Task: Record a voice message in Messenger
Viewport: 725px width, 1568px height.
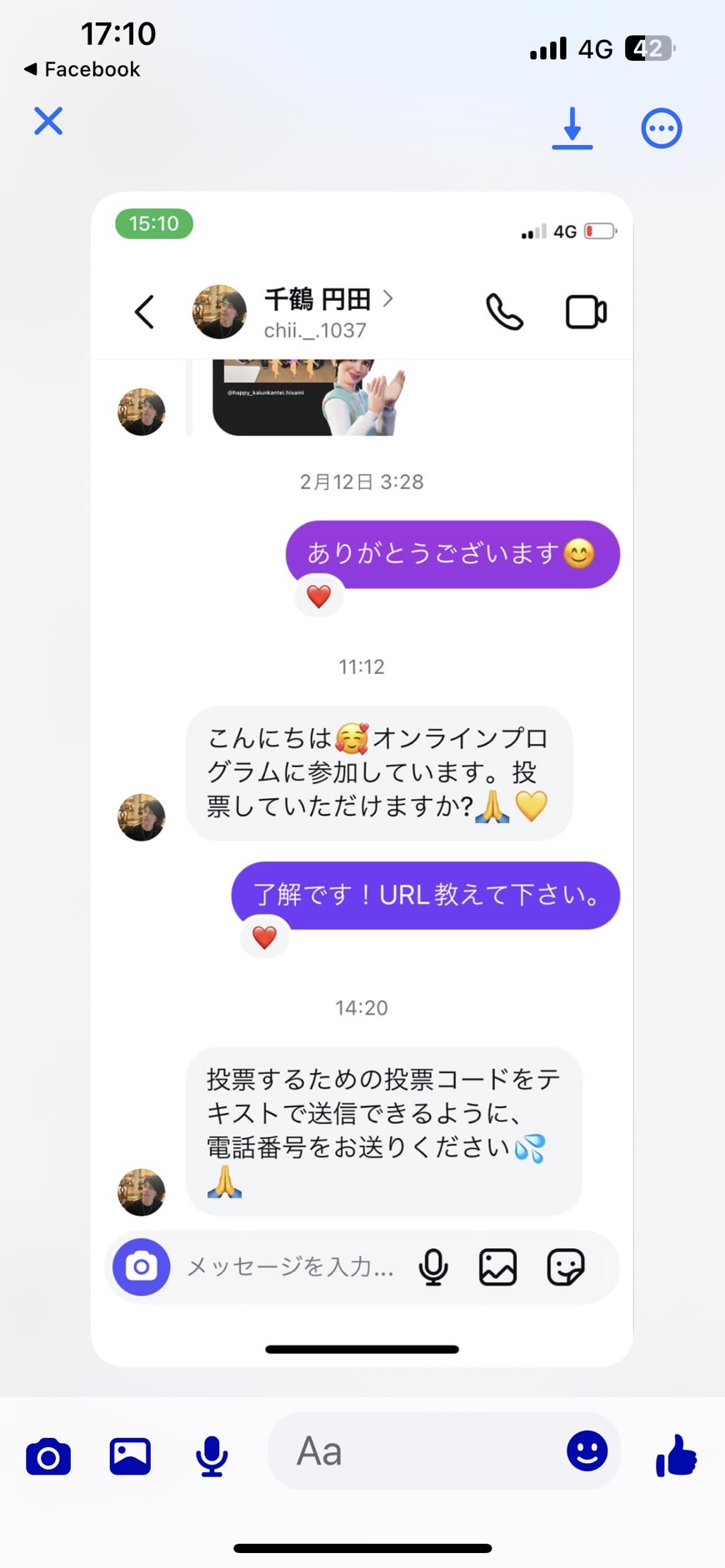Action: 212,1456
